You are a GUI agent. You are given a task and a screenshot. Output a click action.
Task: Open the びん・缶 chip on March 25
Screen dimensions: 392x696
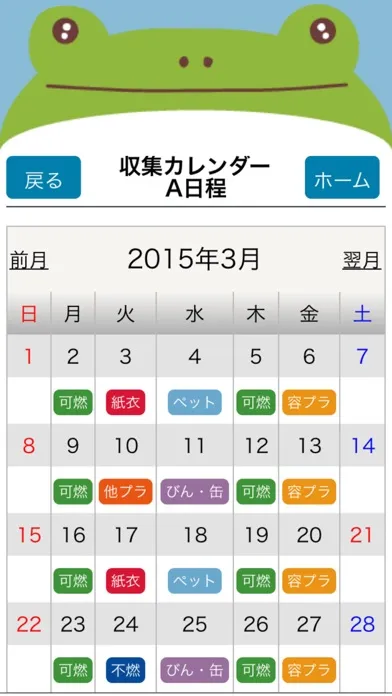(x=194, y=670)
